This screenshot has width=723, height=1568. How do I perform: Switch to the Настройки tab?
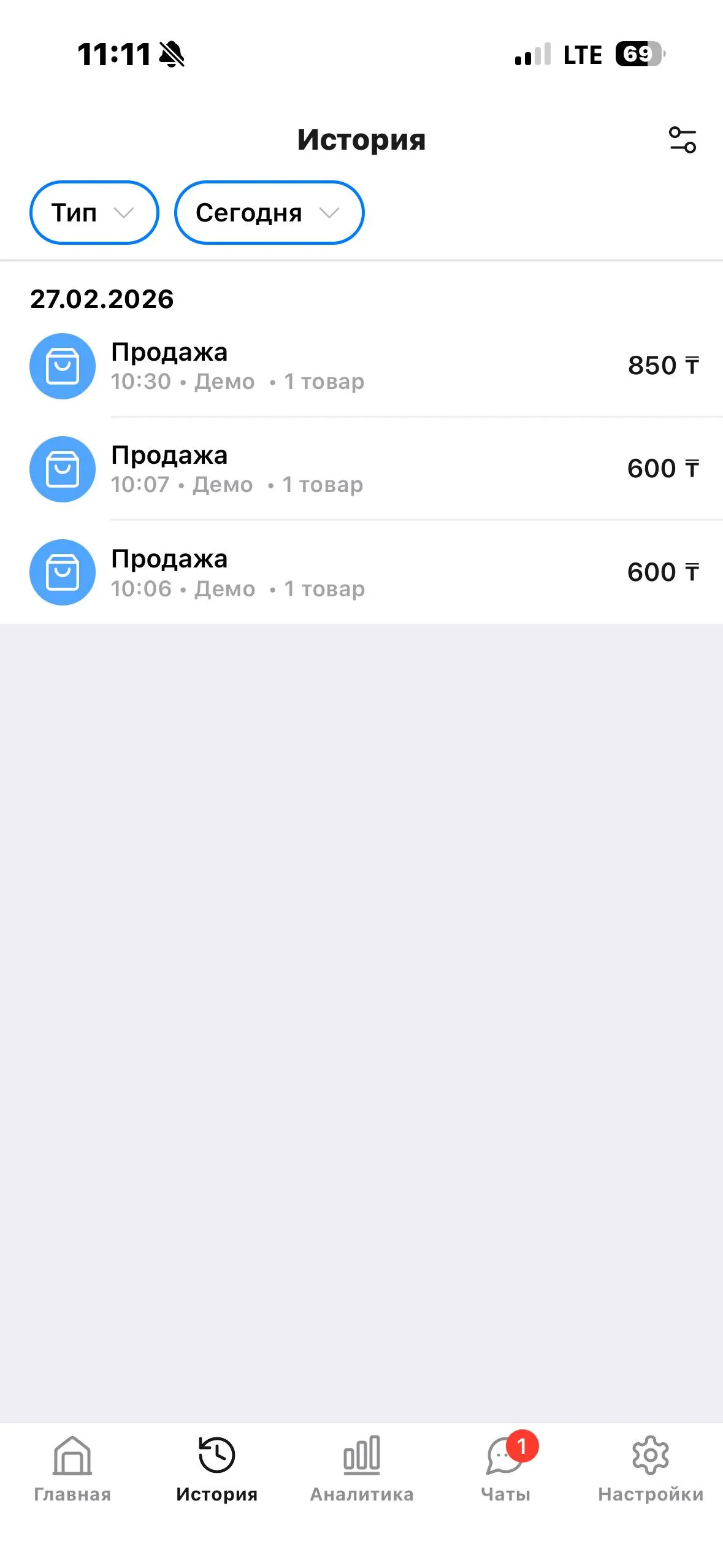coord(650,1469)
